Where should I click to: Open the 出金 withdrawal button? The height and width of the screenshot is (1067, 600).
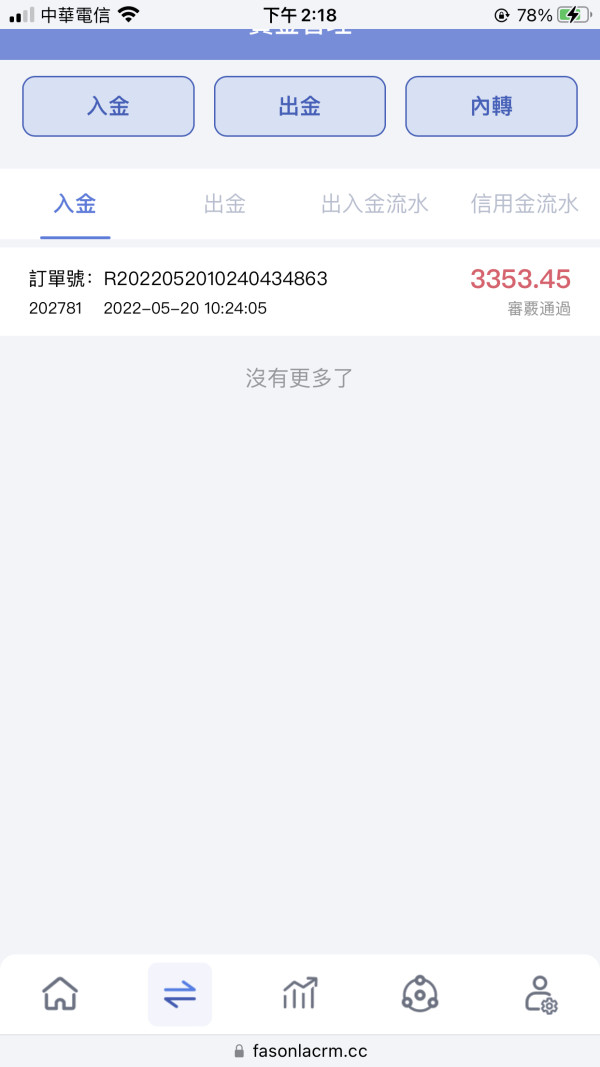click(300, 106)
